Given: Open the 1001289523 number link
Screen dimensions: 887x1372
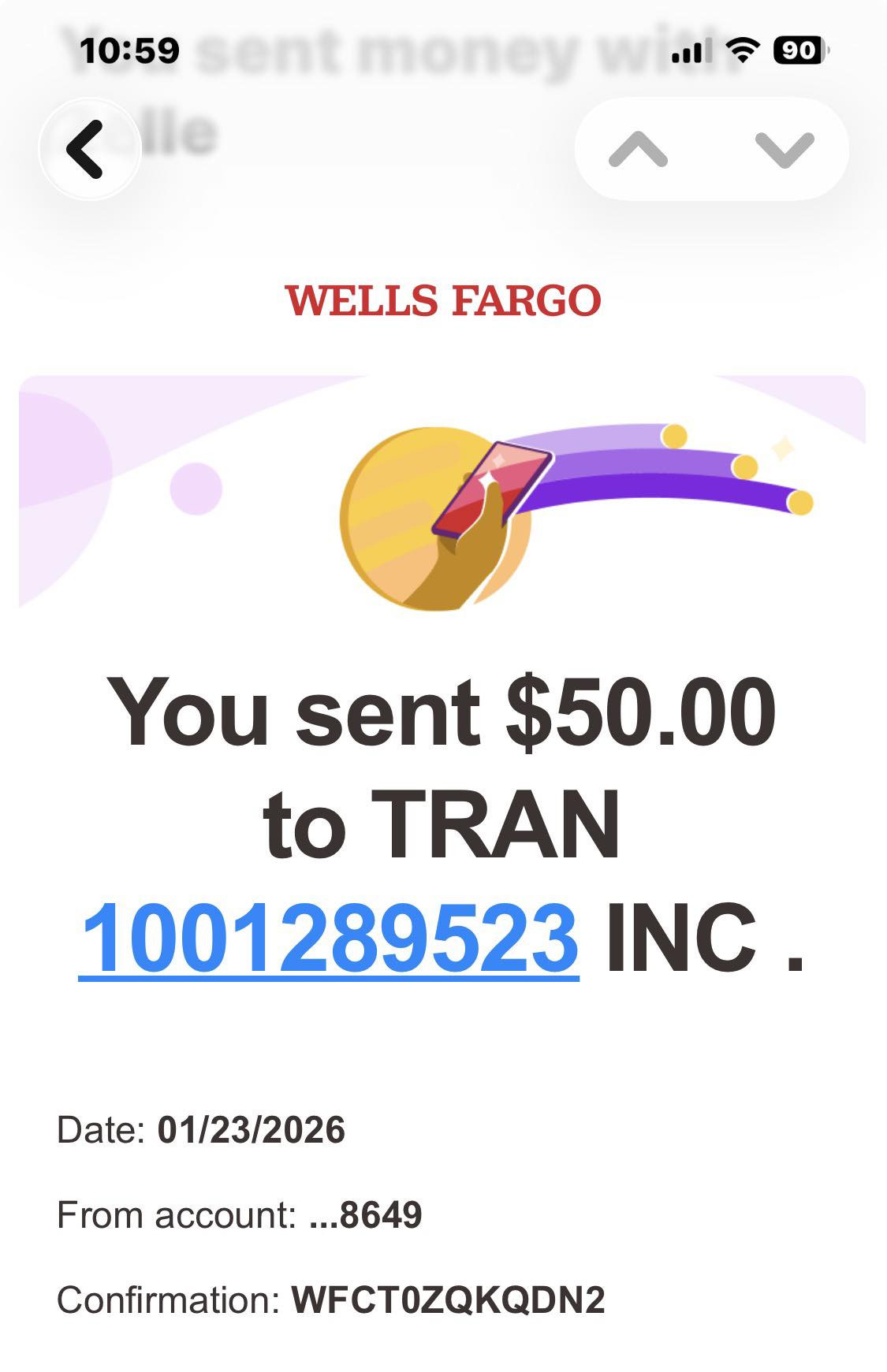Looking at the screenshot, I should tap(329, 939).
